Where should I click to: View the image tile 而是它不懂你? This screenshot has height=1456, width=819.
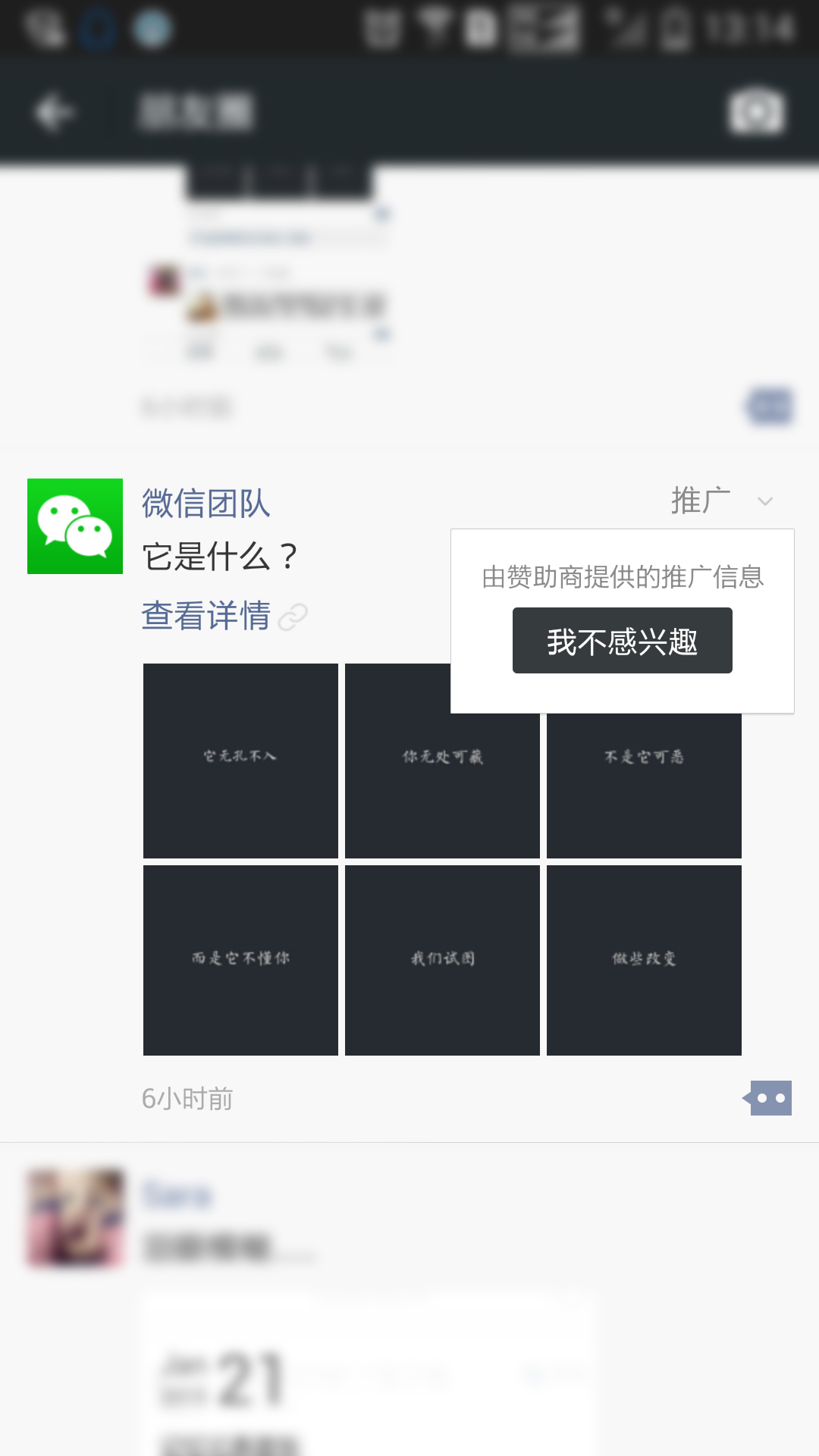click(x=240, y=960)
